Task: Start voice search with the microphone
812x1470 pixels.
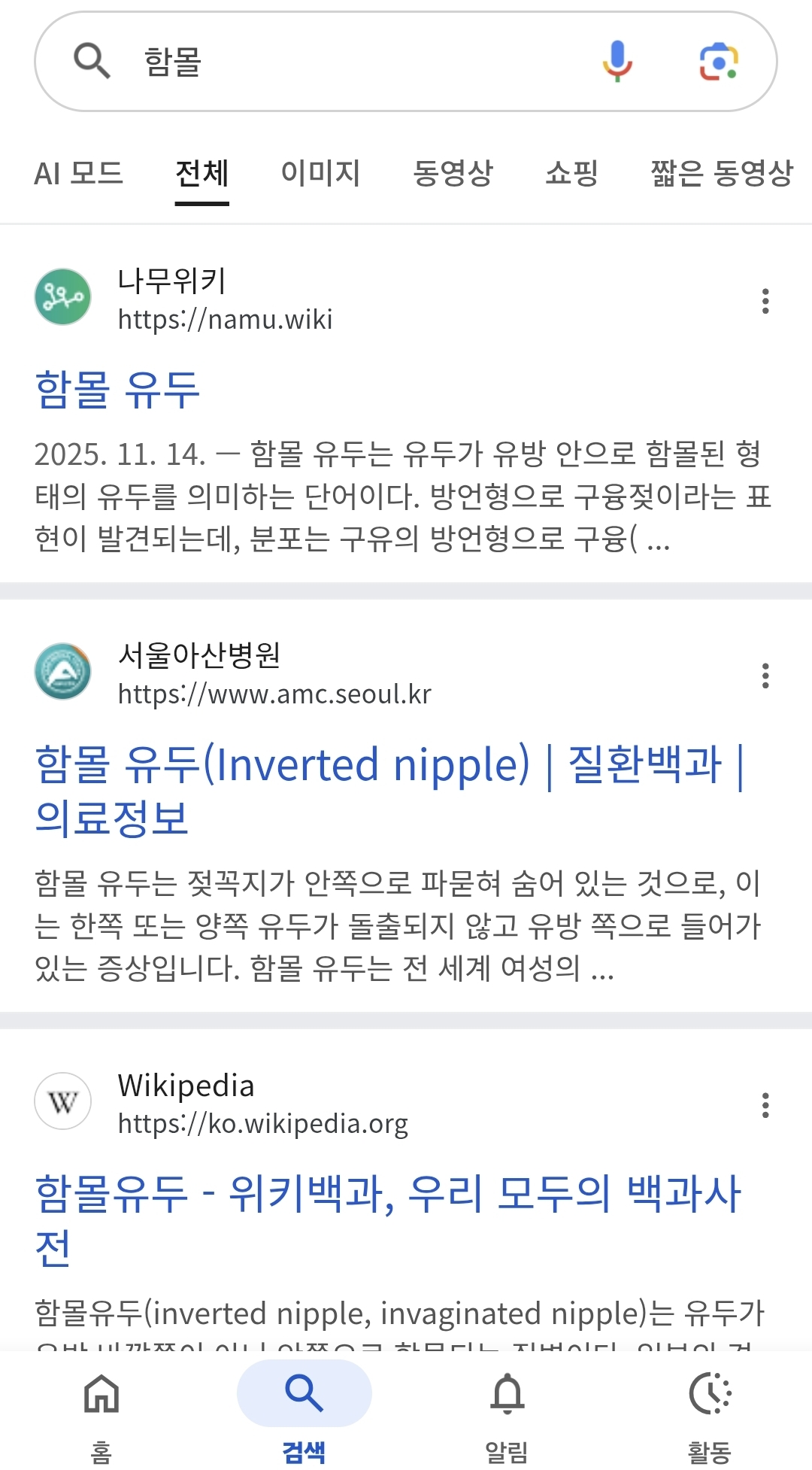Action: point(617,62)
